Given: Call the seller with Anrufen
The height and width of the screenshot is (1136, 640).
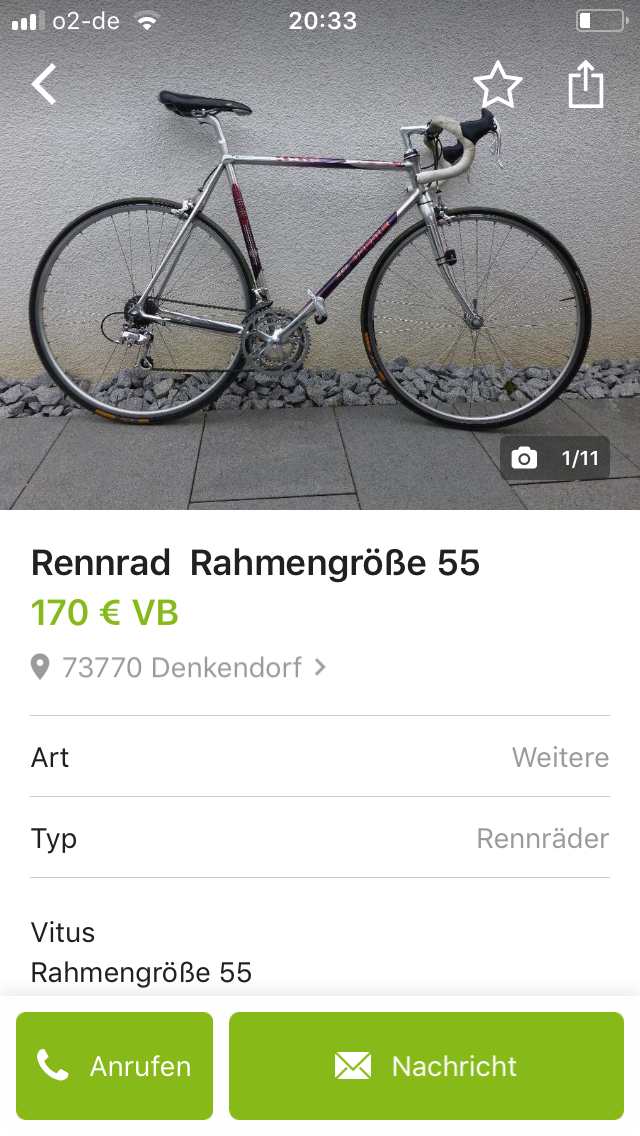Looking at the screenshot, I should [114, 1066].
